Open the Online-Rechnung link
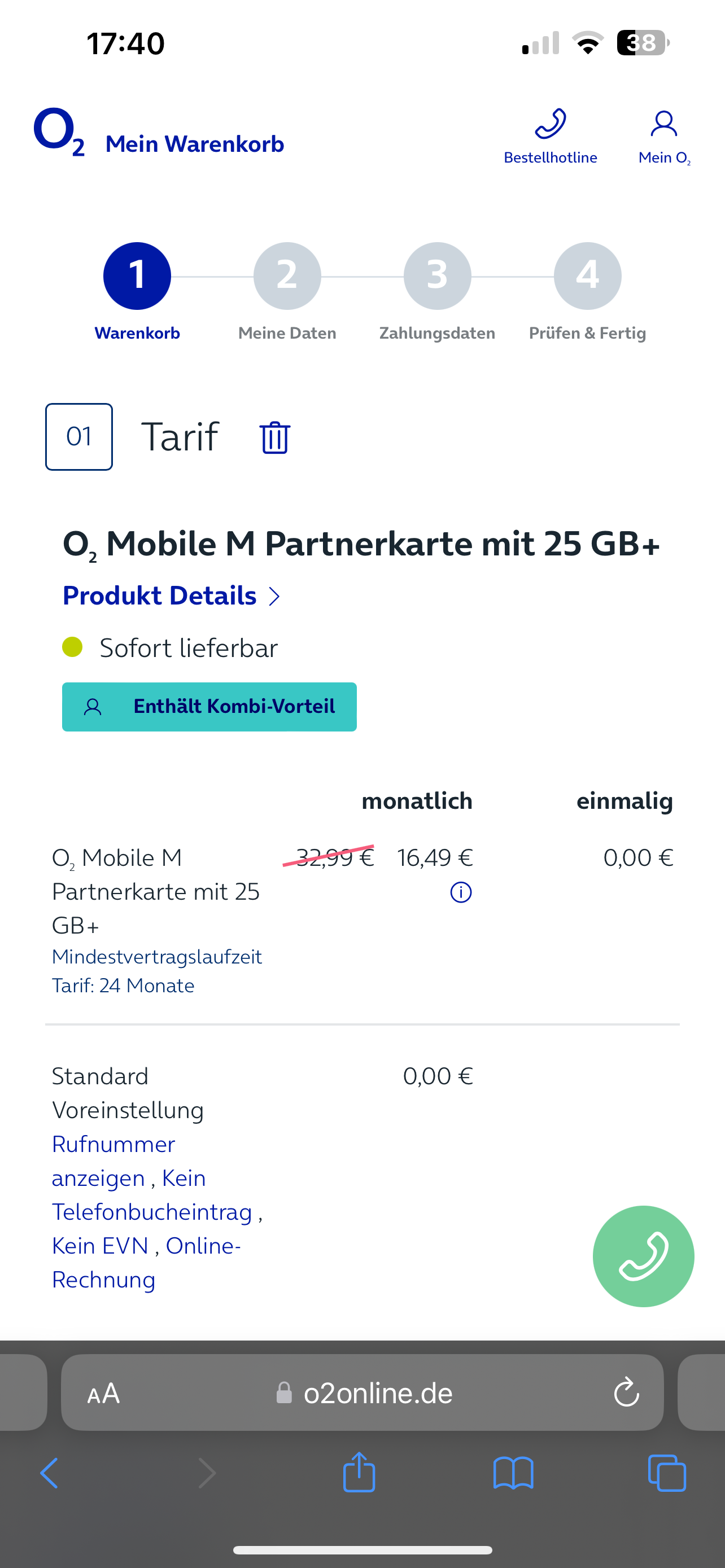Screen dimensions: 725x1568 point(146,1263)
